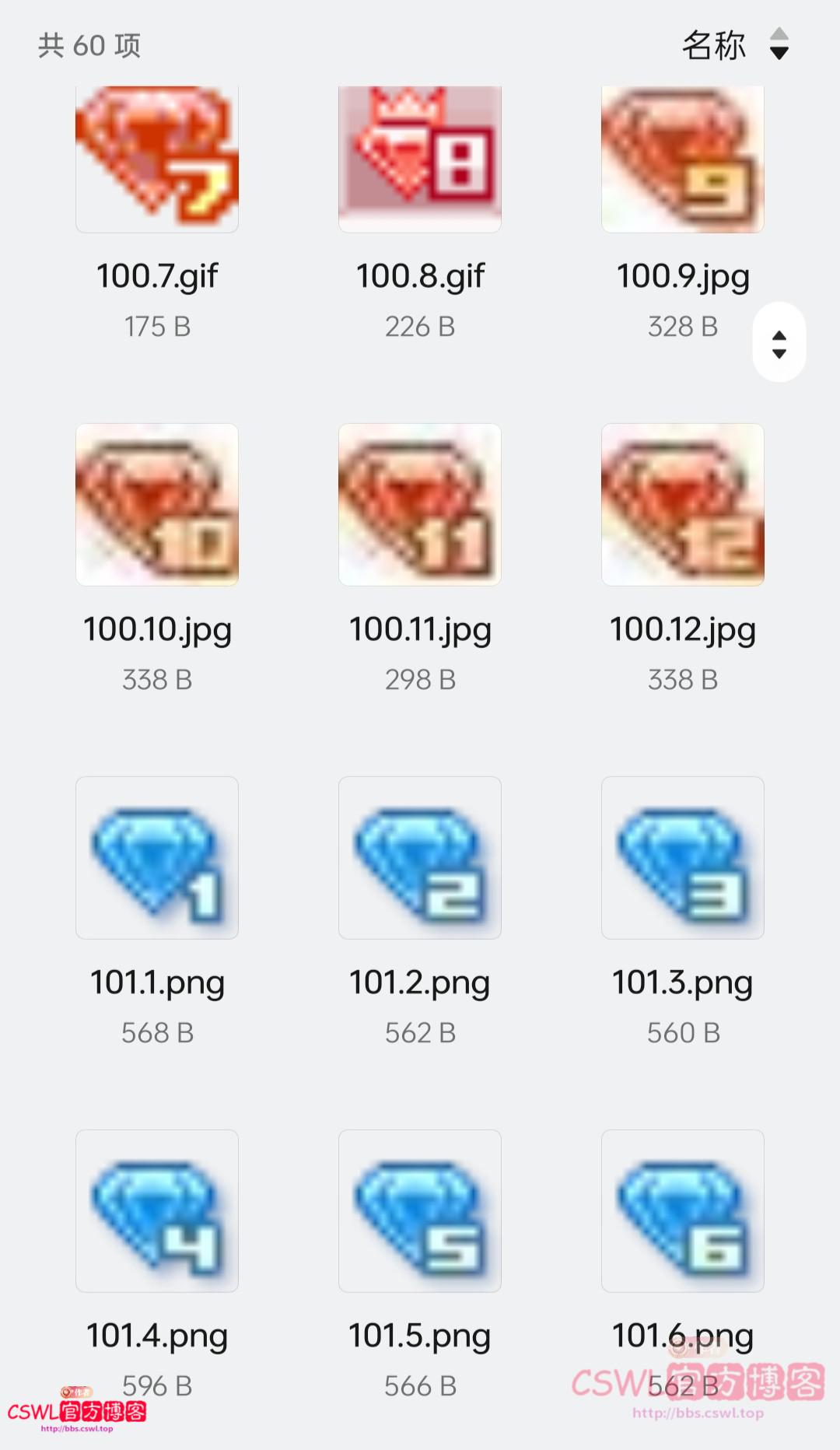Open image 100.12.jpg
Image resolution: width=840 pixels, height=1450 pixels.
(x=683, y=505)
